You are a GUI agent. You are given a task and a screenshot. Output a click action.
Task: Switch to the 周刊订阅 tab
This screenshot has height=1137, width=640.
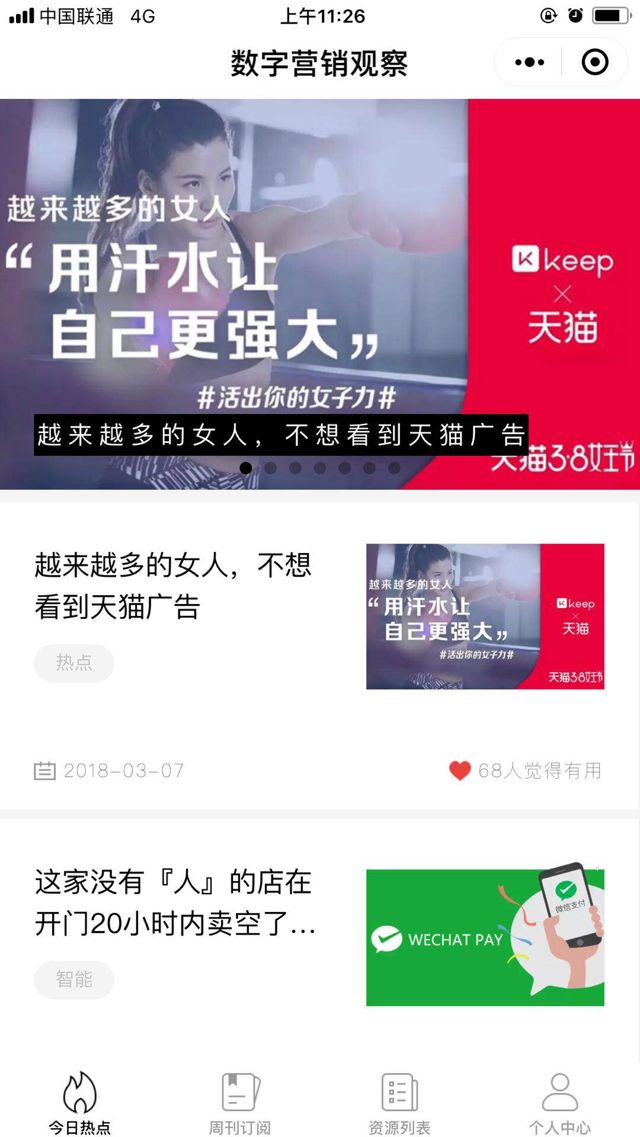point(240,1103)
